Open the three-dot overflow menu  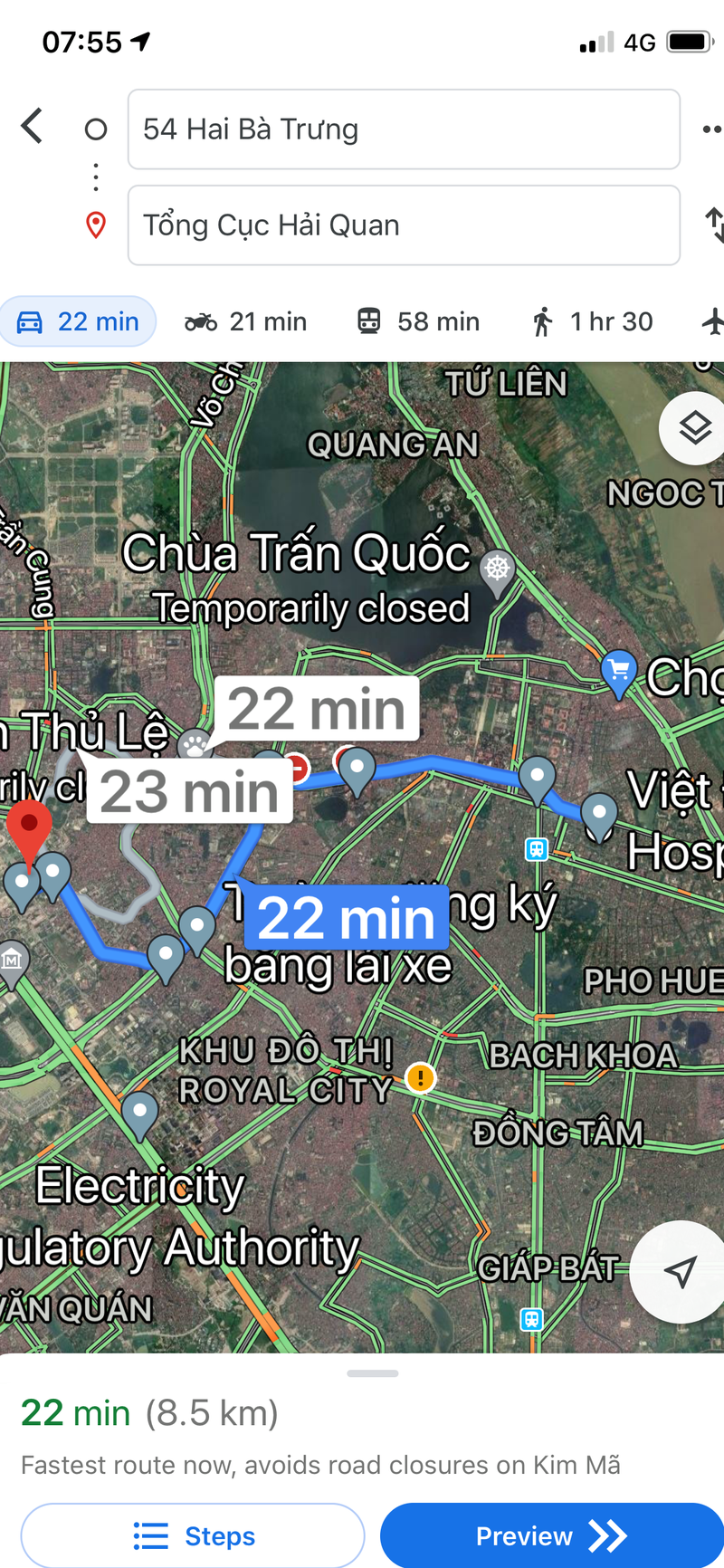(712, 129)
